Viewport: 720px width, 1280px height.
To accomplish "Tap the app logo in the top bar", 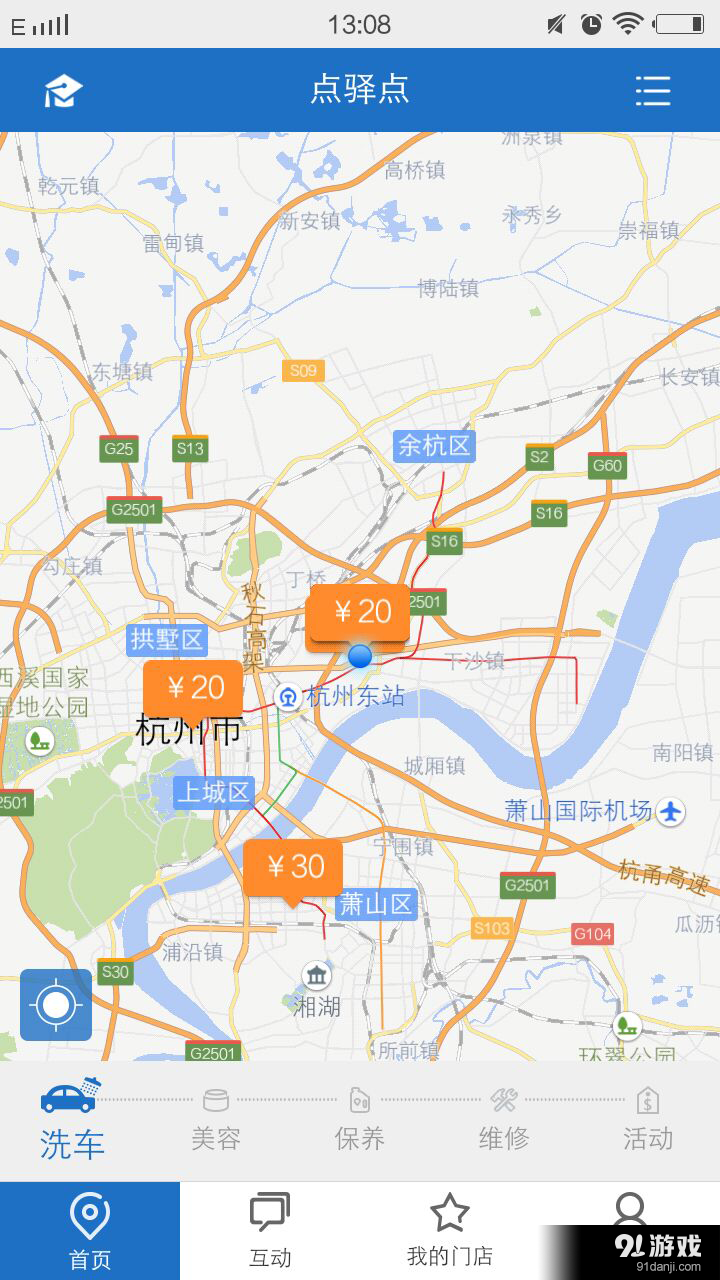I will point(62,90).
